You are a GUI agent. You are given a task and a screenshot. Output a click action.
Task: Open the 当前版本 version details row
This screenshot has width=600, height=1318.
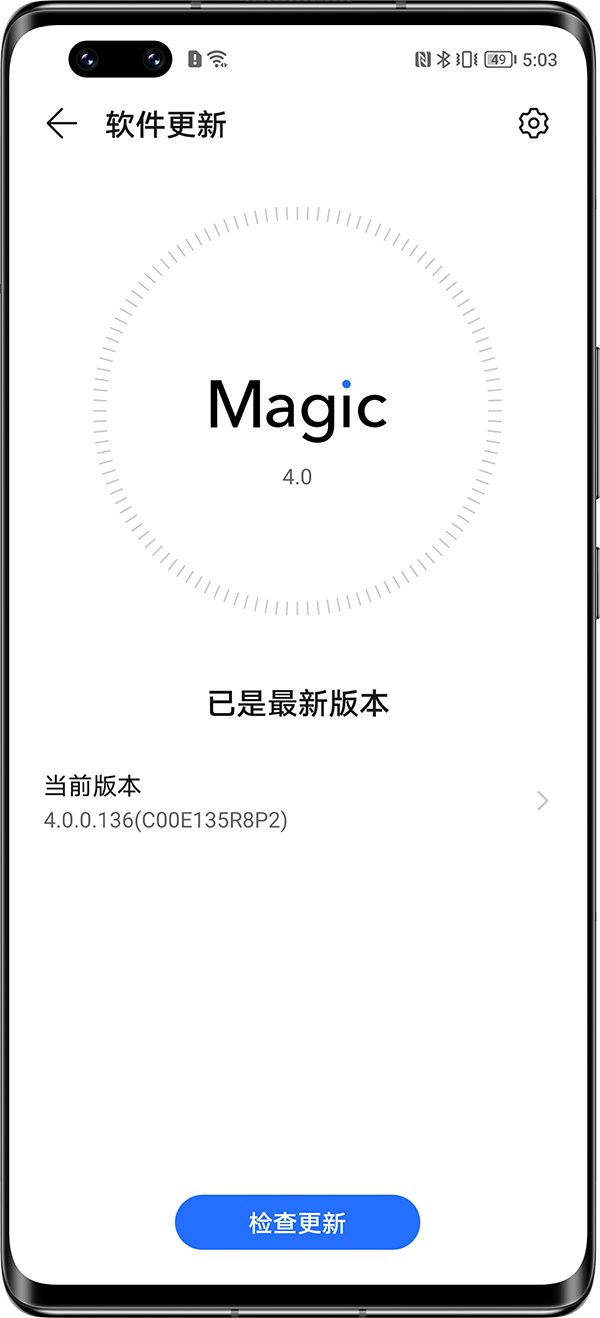pyautogui.click(x=297, y=802)
